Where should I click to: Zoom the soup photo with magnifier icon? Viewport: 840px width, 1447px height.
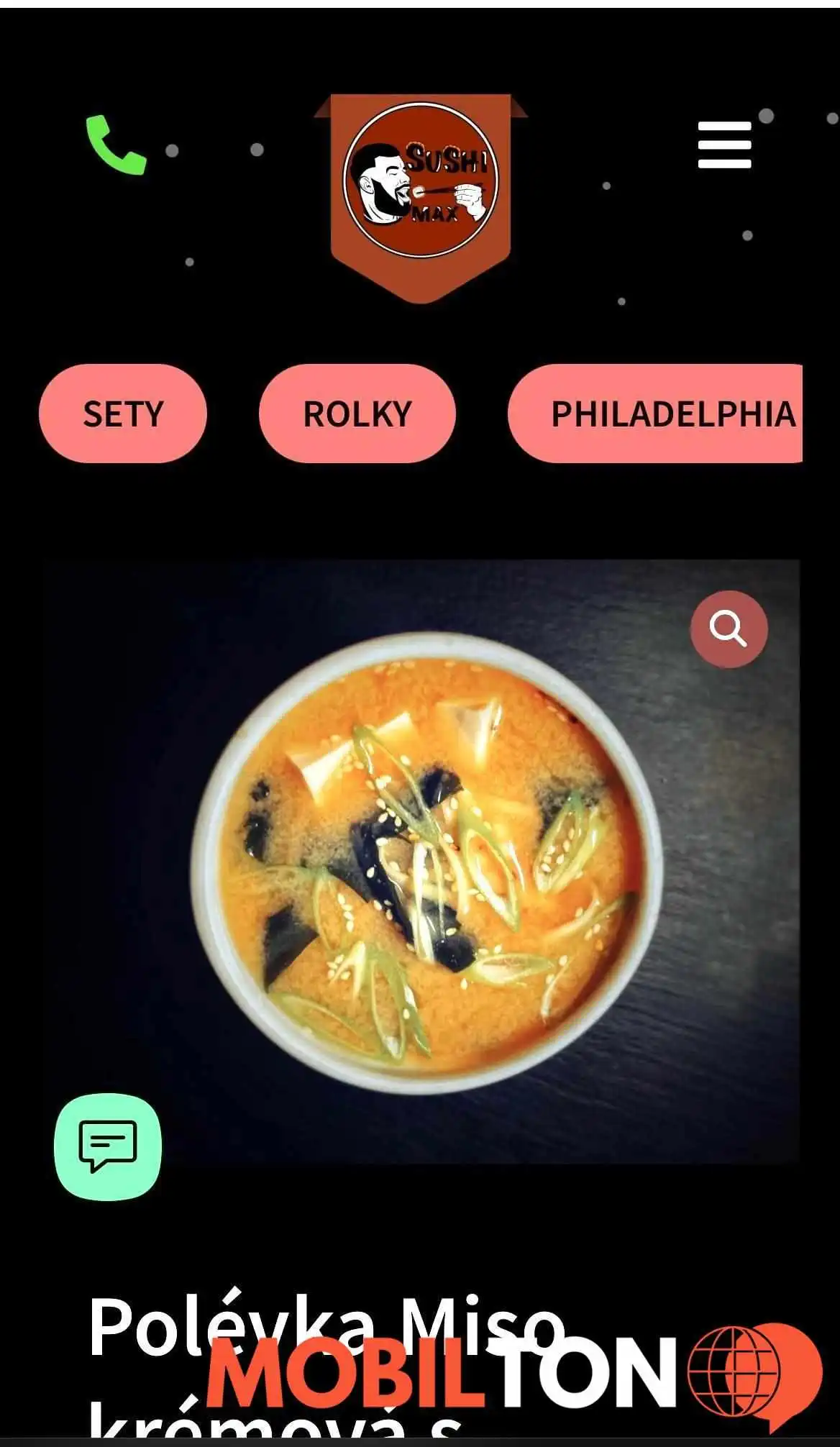[x=729, y=629]
